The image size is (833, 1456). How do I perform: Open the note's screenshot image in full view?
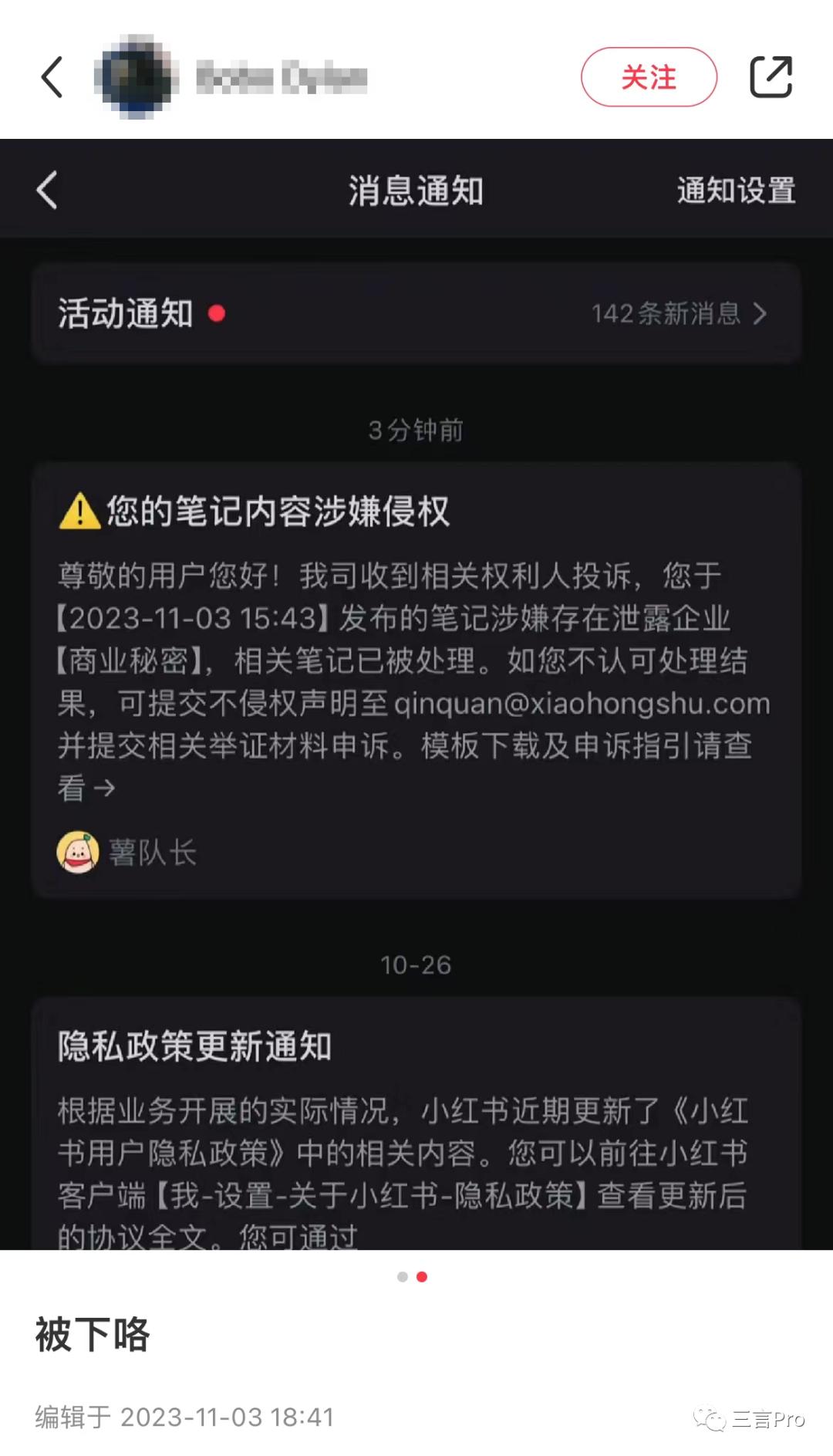(x=416, y=694)
